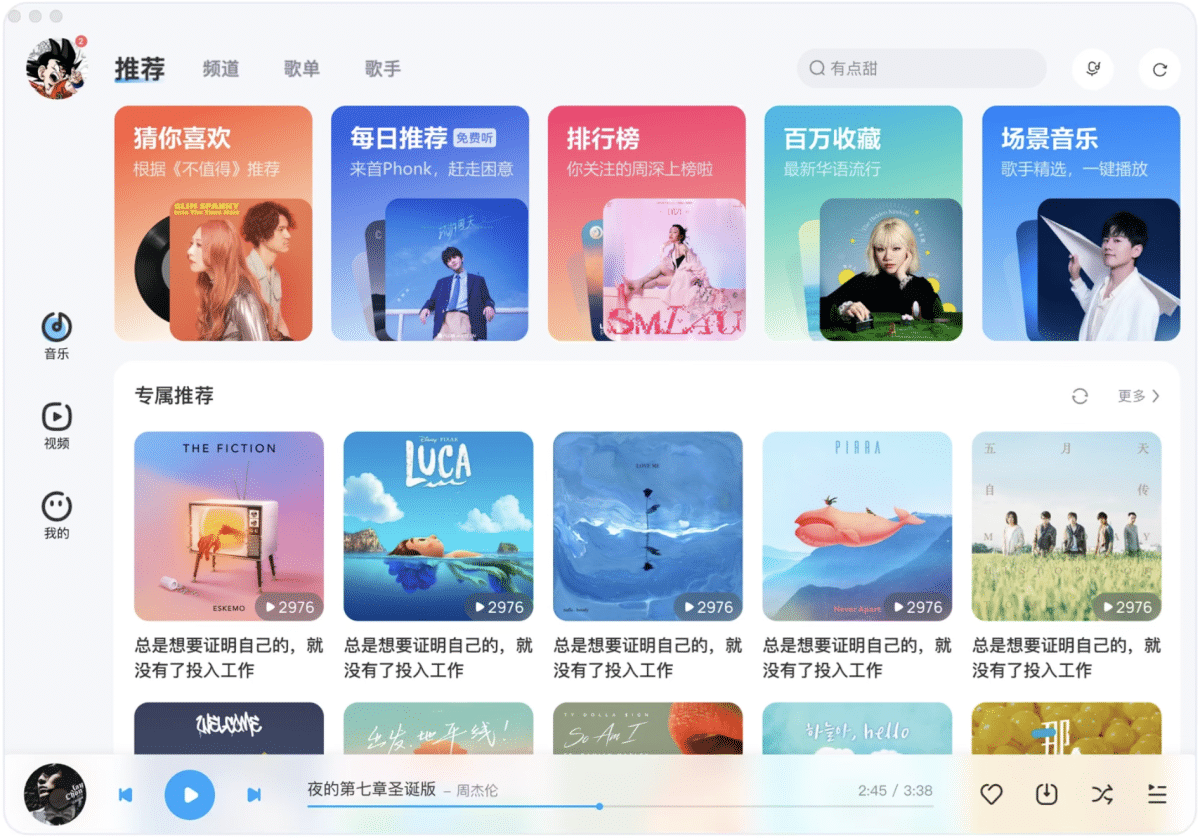This screenshot has width=1200, height=838.
Task: Refresh the 专属推荐 list
Action: pyautogui.click(x=1079, y=396)
